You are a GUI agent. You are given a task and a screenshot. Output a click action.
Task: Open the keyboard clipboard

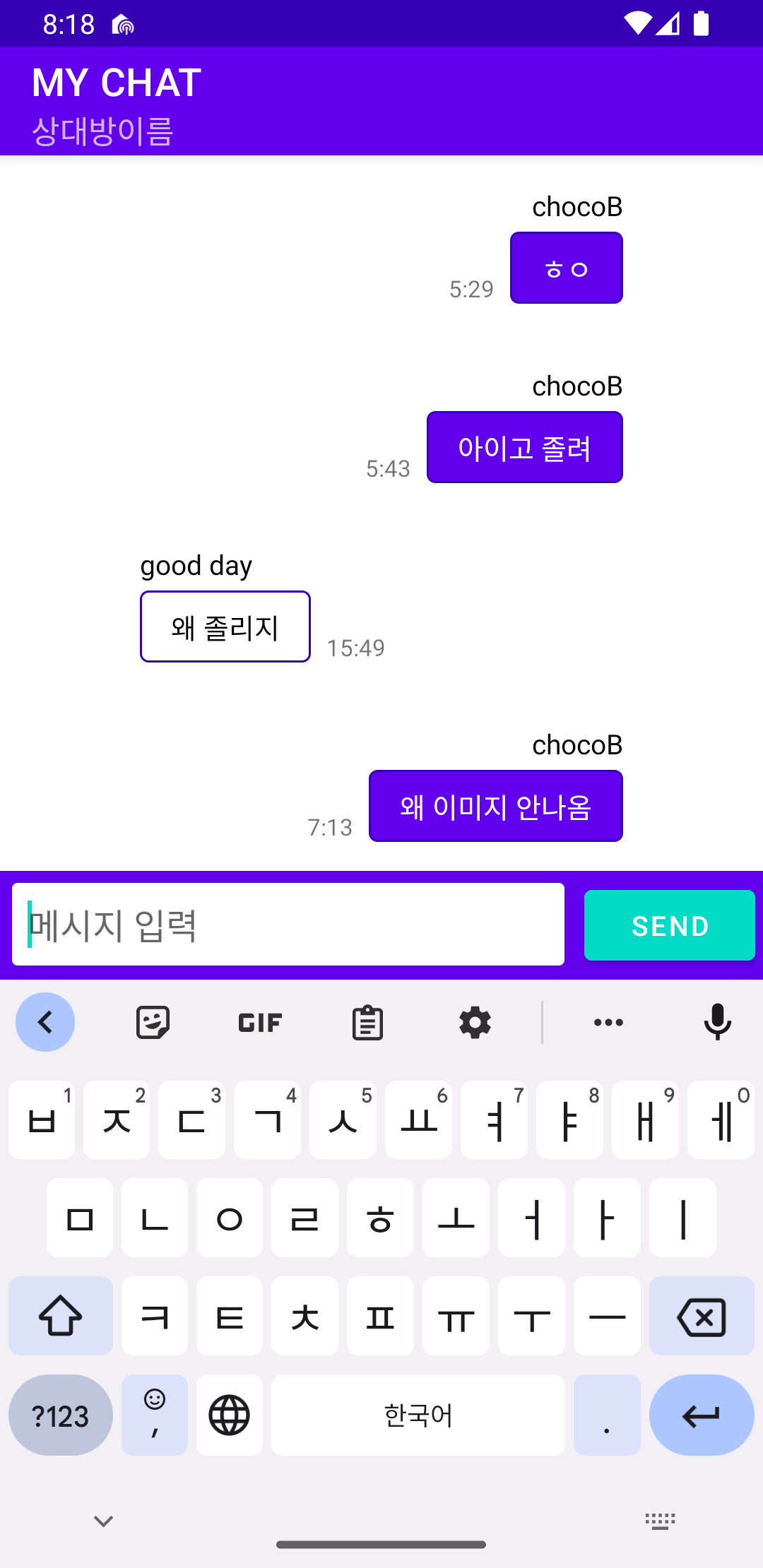(x=367, y=1022)
